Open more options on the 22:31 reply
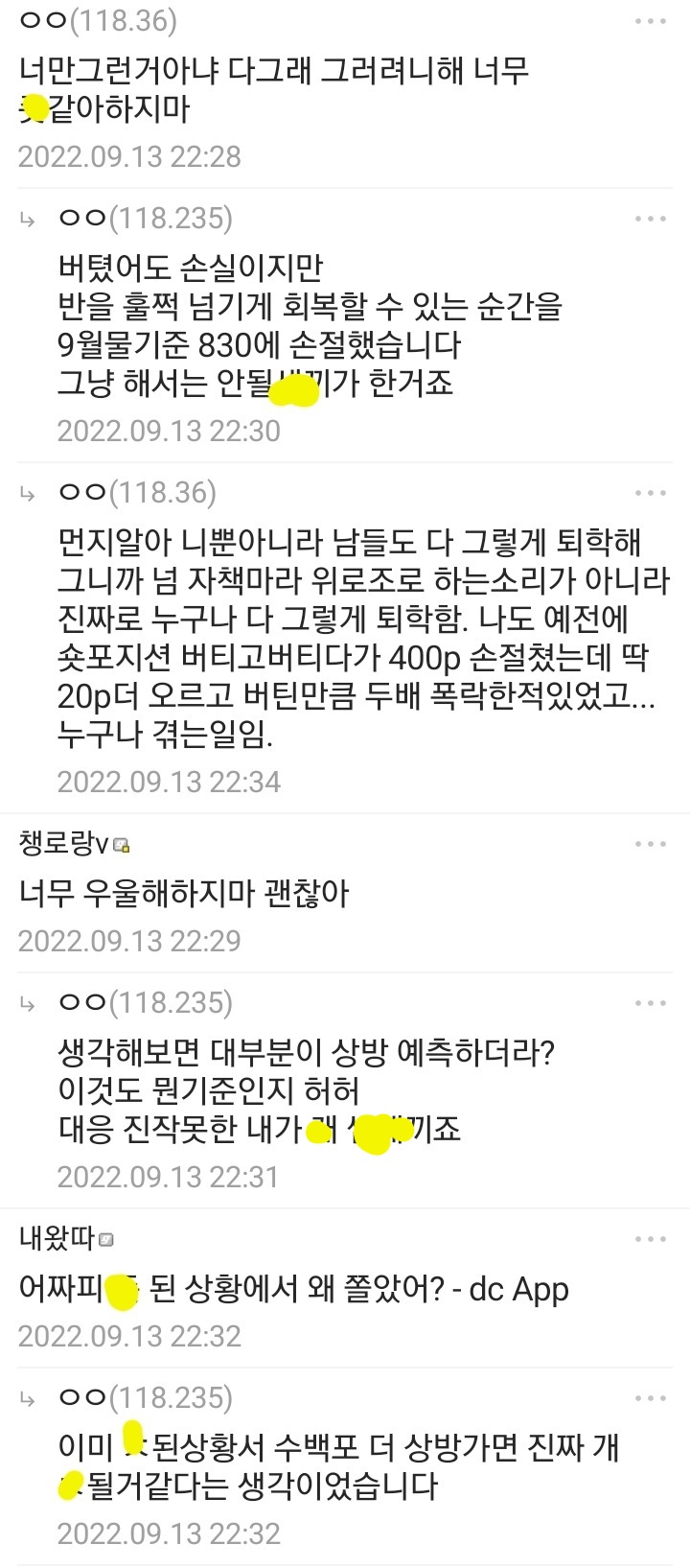Screen dimensions: 690x1568 click(x=651, y=1003)
